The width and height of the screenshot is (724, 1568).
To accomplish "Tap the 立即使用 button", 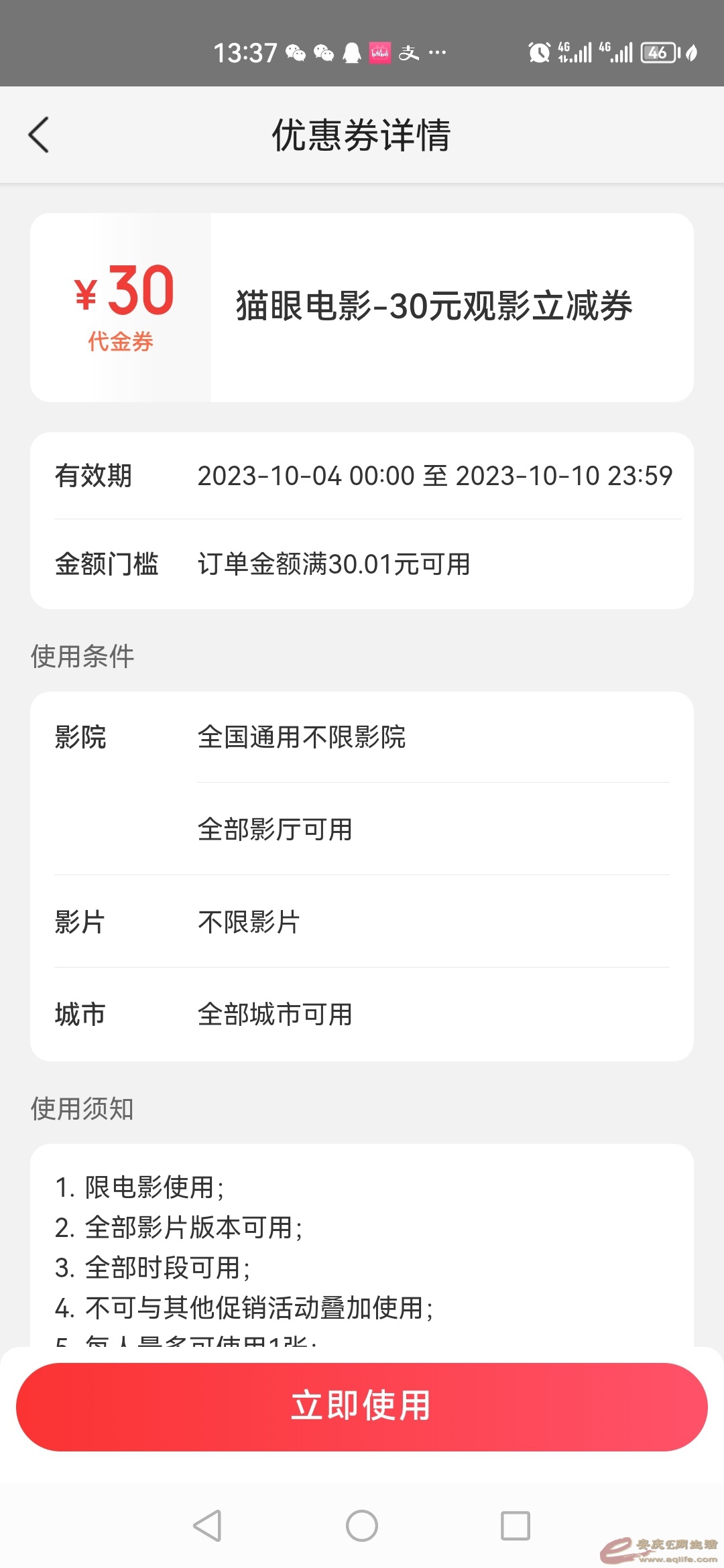I will [362, 1404].
